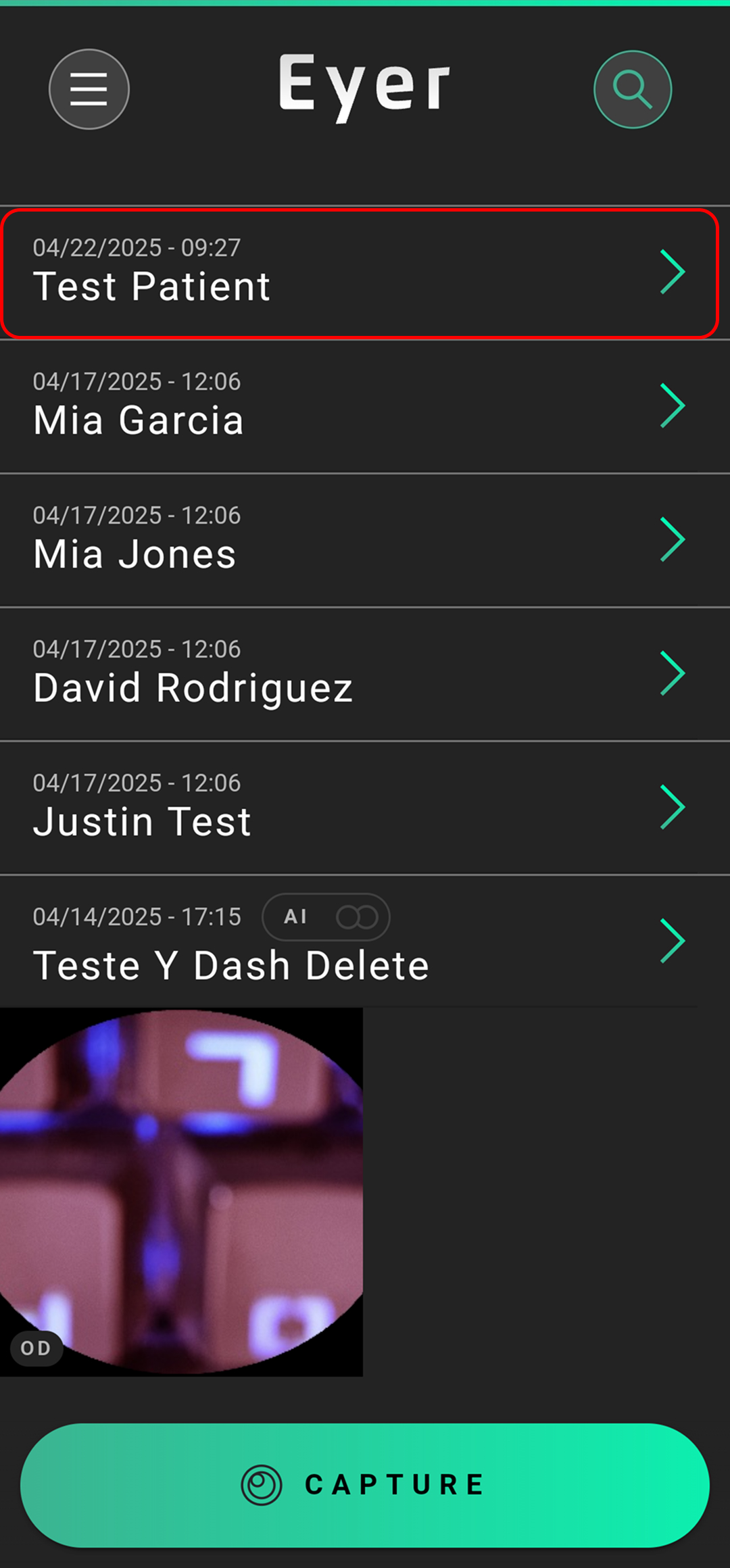This screenshot has width=730, height=1568.
Task: View David Rodriguez's exam
Action: pyautogui.click(x=365, y=674)
